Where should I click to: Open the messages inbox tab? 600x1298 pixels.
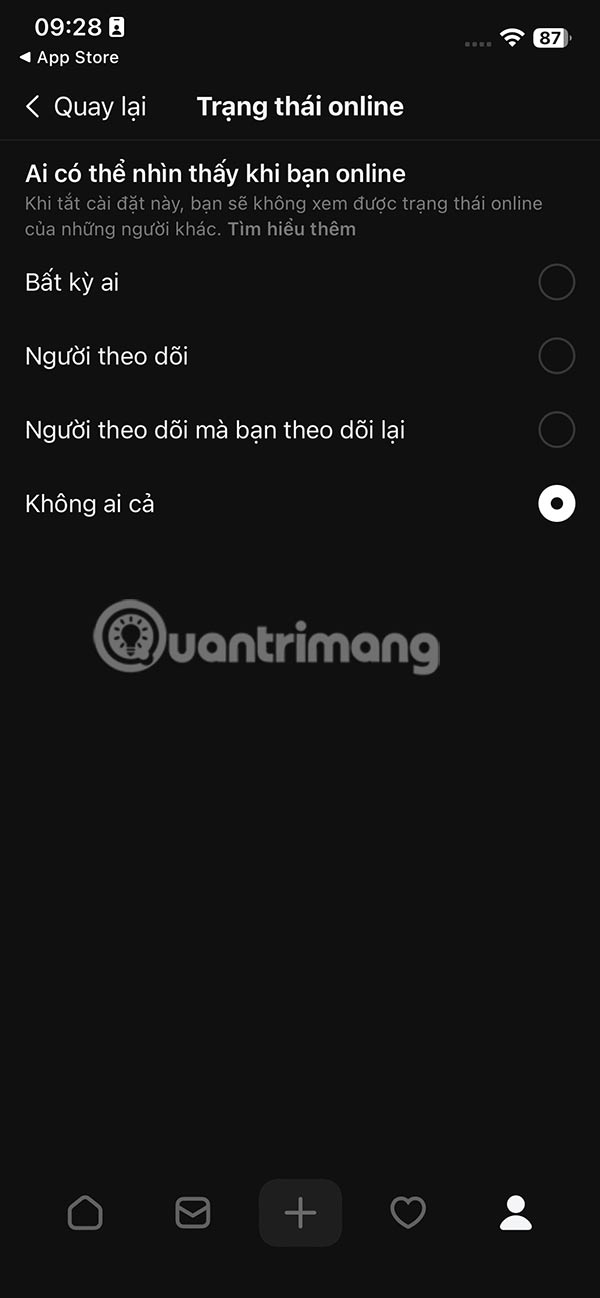[192, 1213]
